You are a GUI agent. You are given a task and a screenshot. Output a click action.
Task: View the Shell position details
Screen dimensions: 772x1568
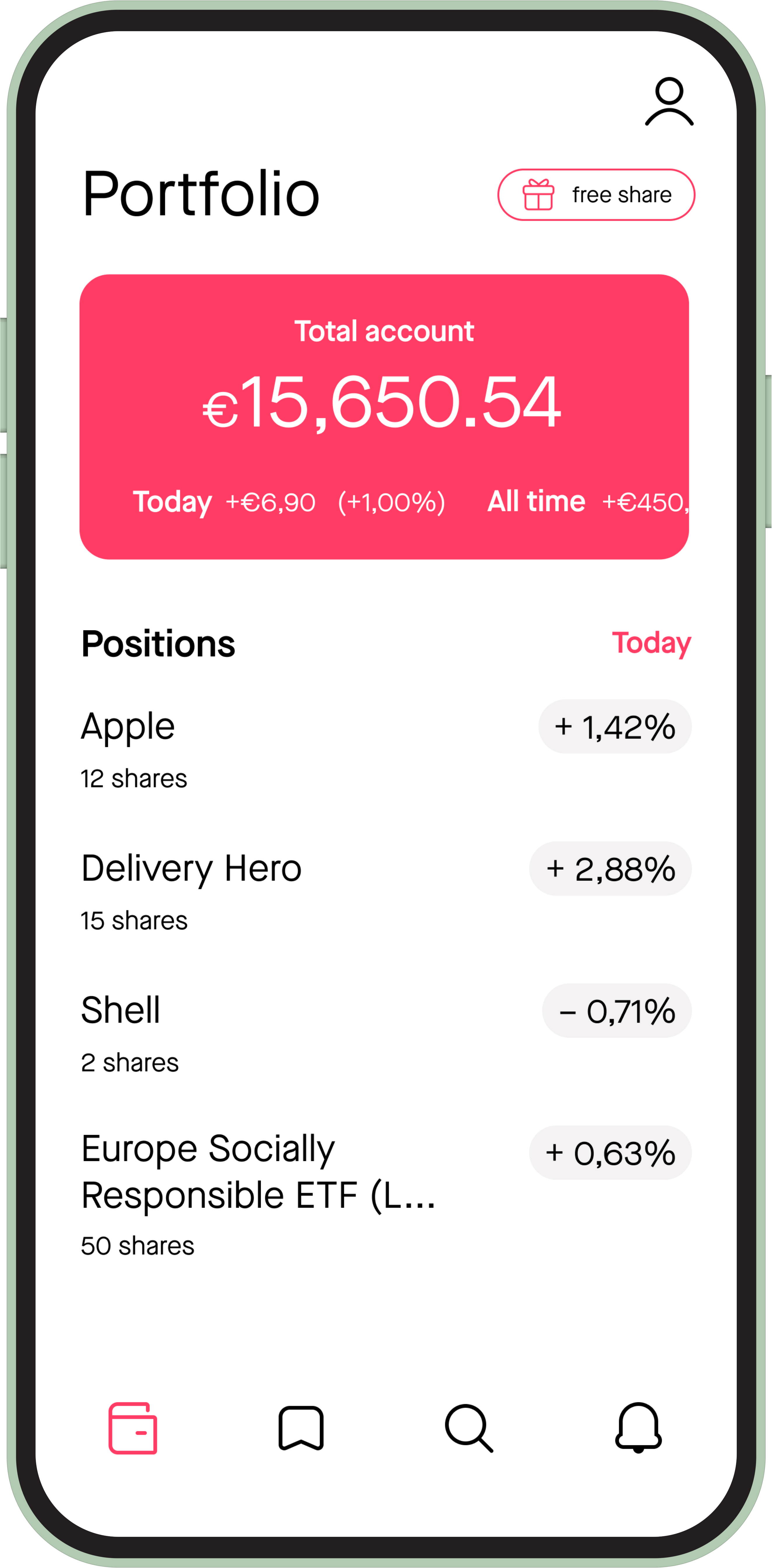point(386,1032)
